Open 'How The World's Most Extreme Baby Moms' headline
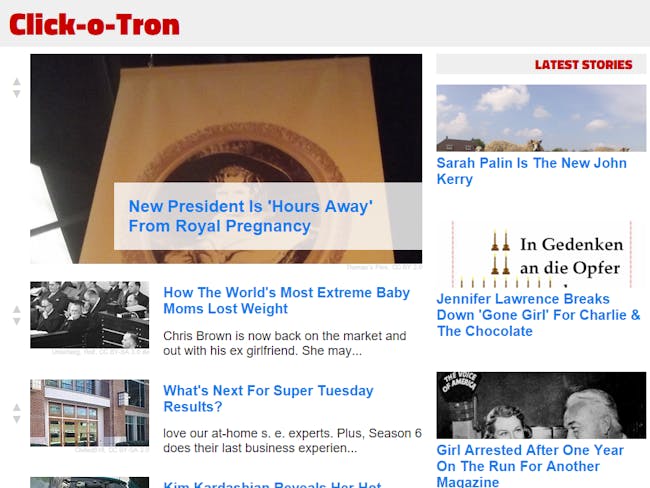Screen dimensions: 650x488 286,300
